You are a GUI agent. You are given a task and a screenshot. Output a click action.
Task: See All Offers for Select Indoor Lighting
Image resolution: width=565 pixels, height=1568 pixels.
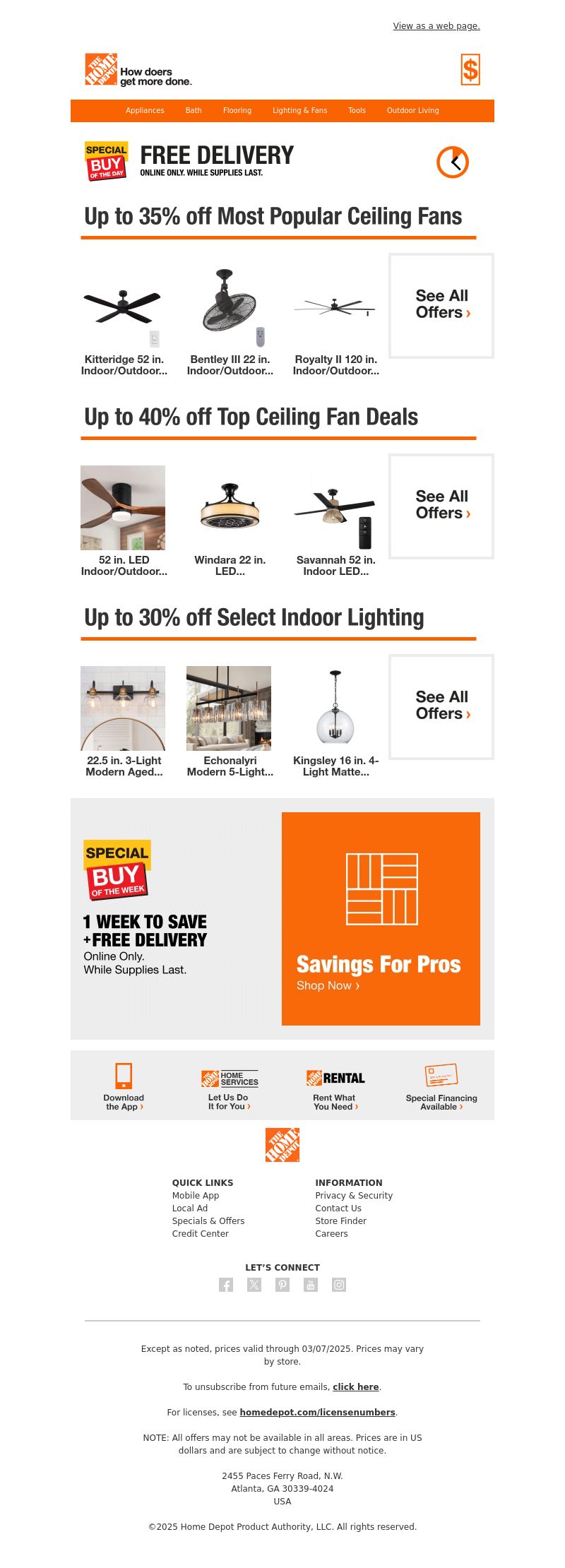pos(441,706)
